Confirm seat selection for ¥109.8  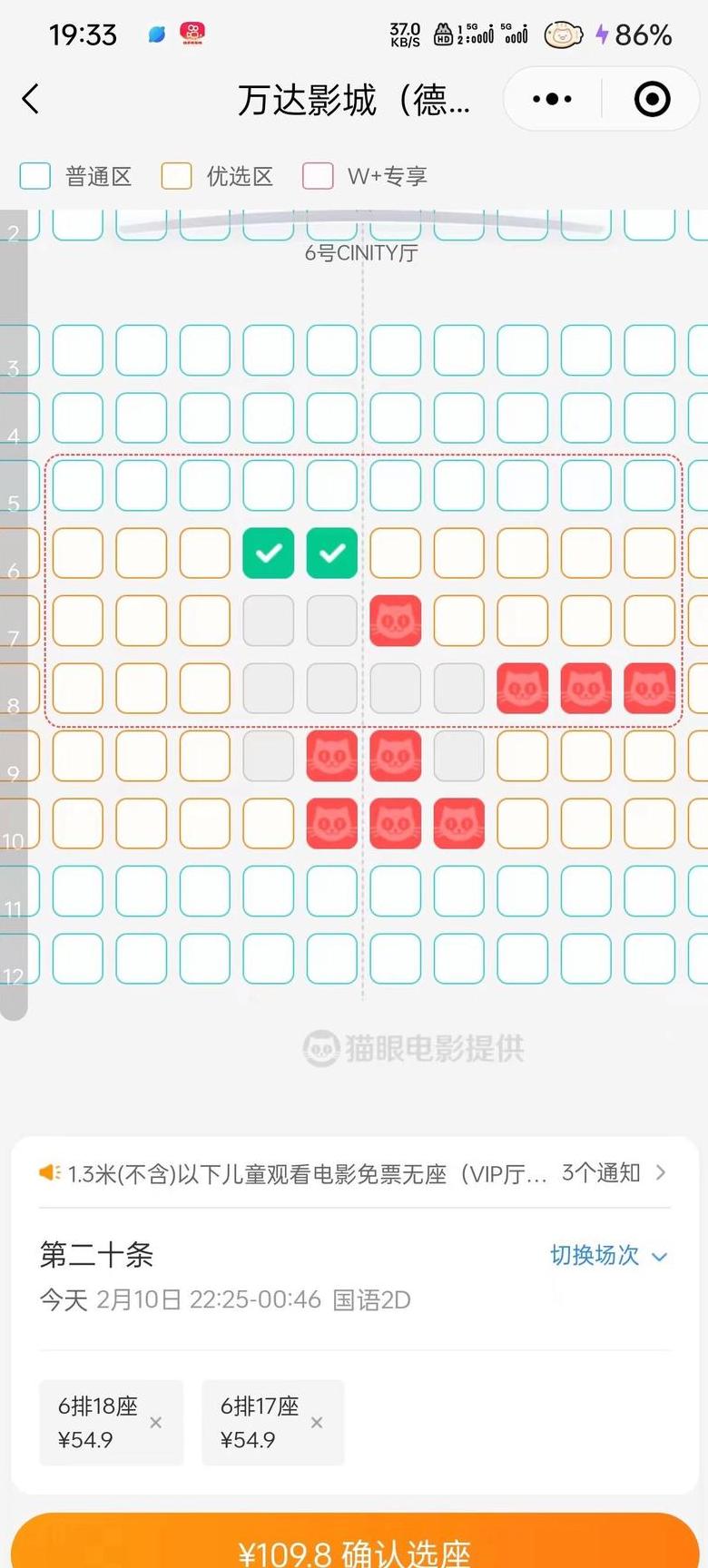(354, 1548)
